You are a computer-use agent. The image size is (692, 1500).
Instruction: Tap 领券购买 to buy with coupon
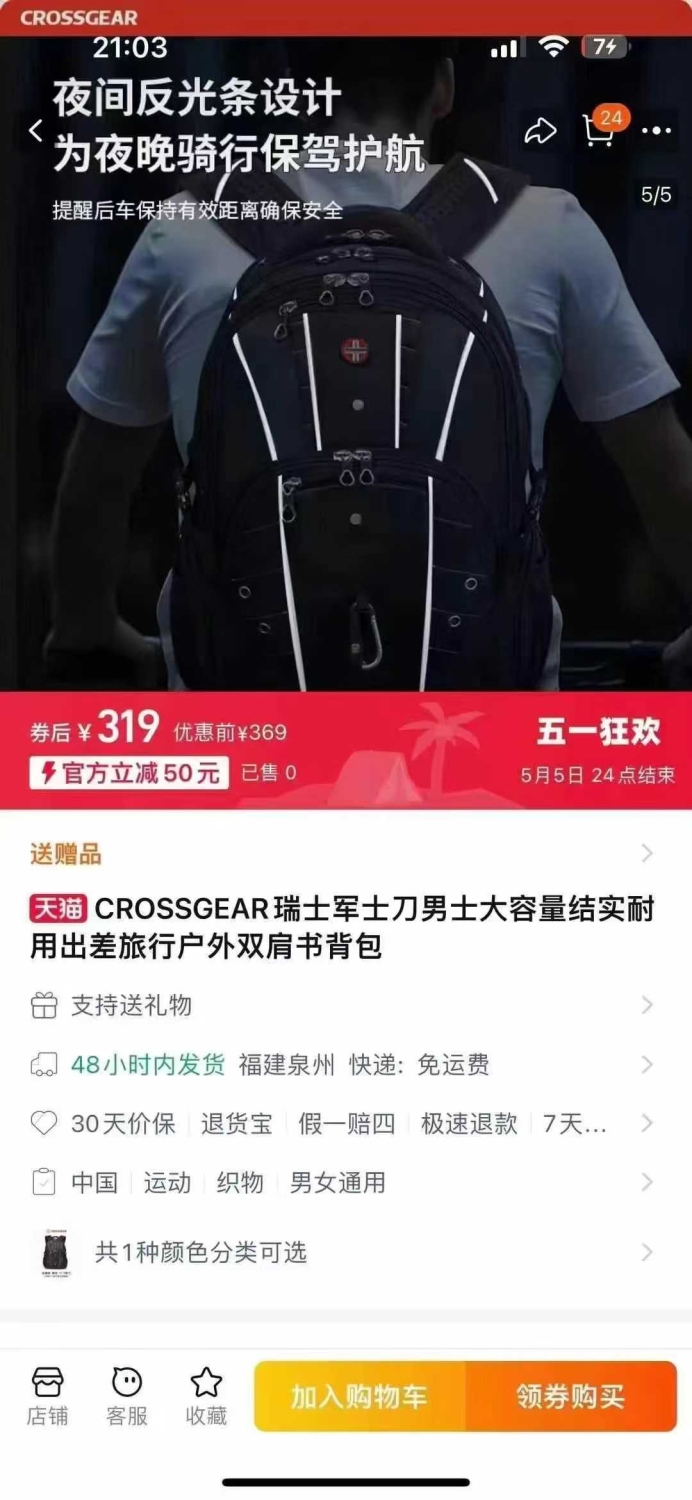click(x=571, y=1396)
